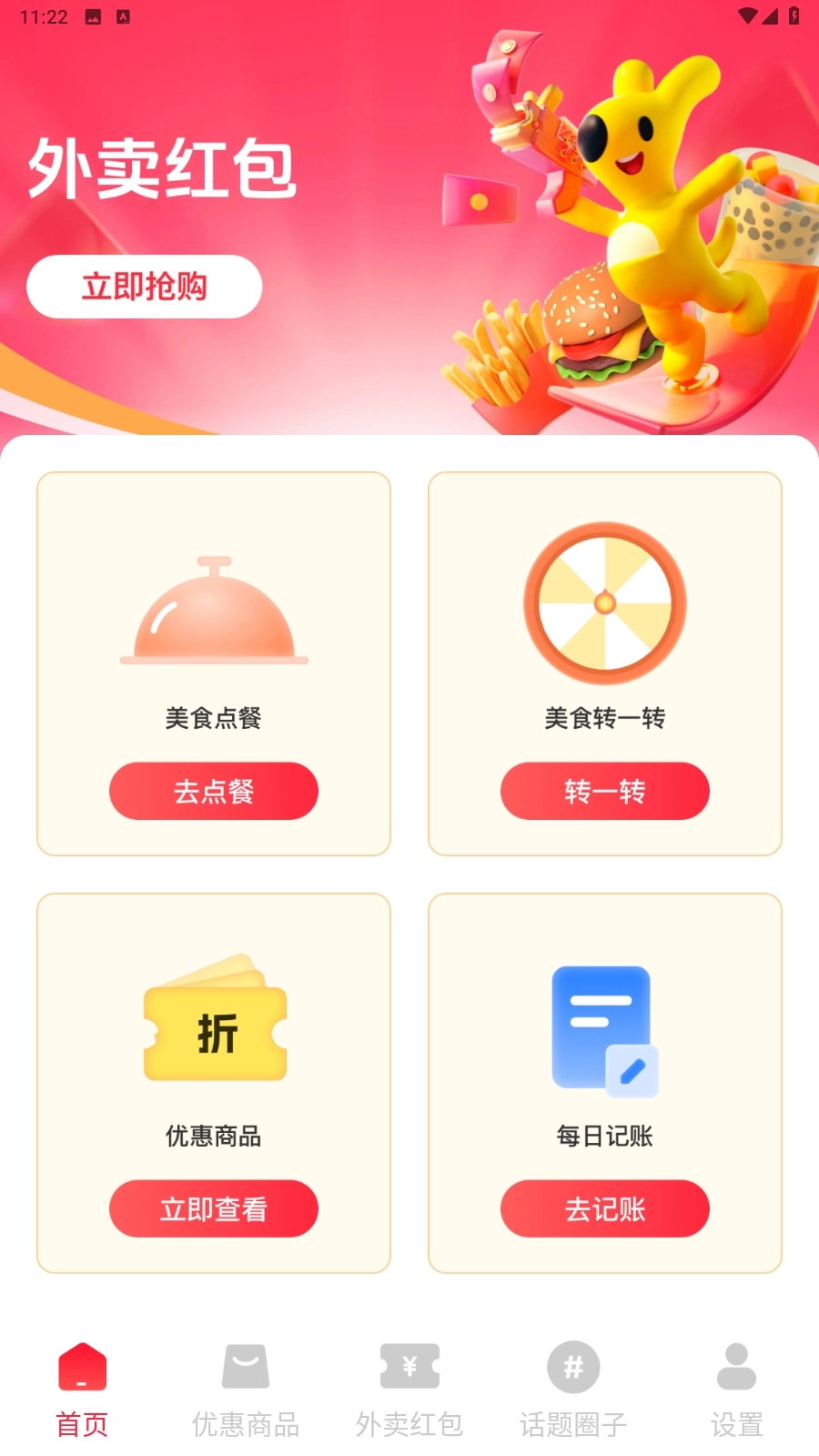Click the 设置 profile icon
This screenshot has height=1456, width=819.
tap(737, 1368)
